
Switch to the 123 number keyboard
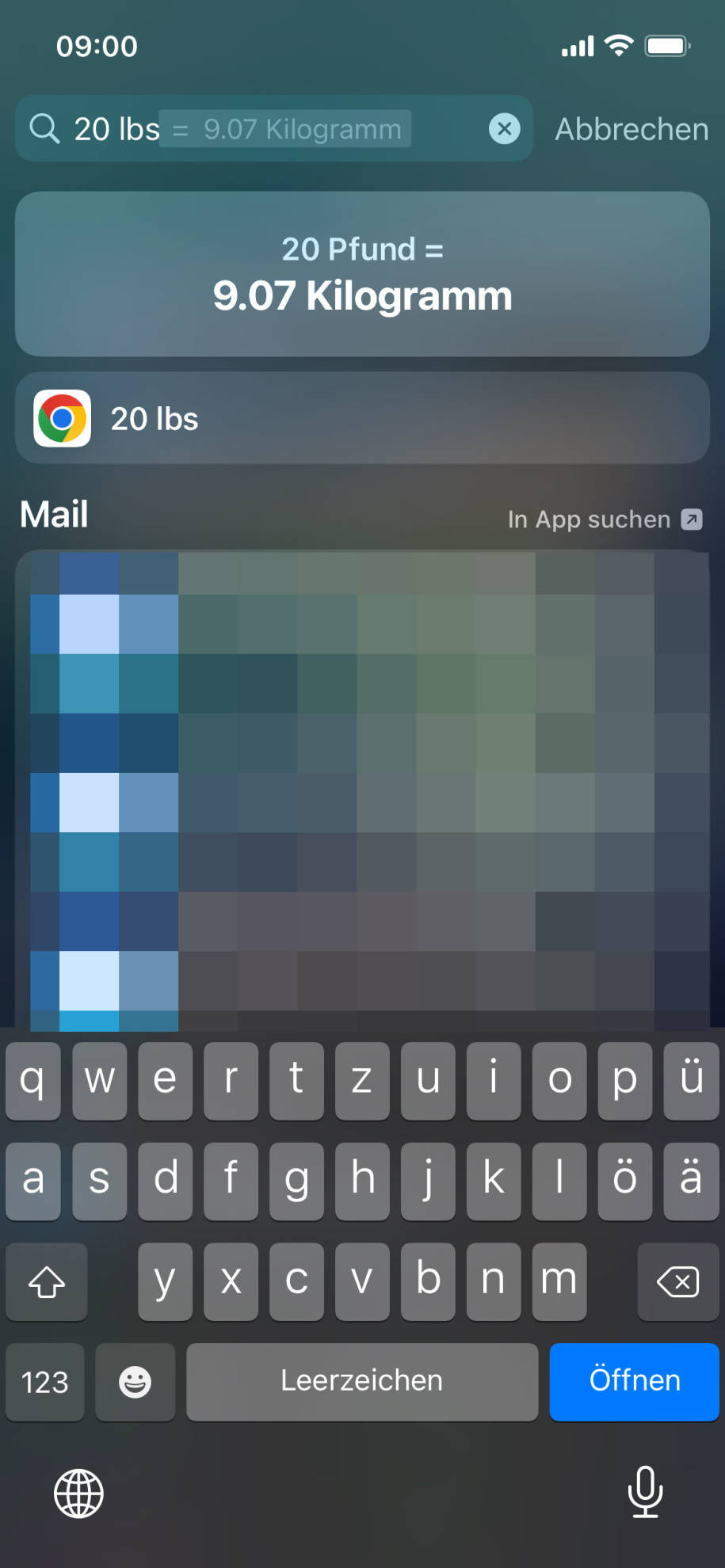[x=45, y=1382]
